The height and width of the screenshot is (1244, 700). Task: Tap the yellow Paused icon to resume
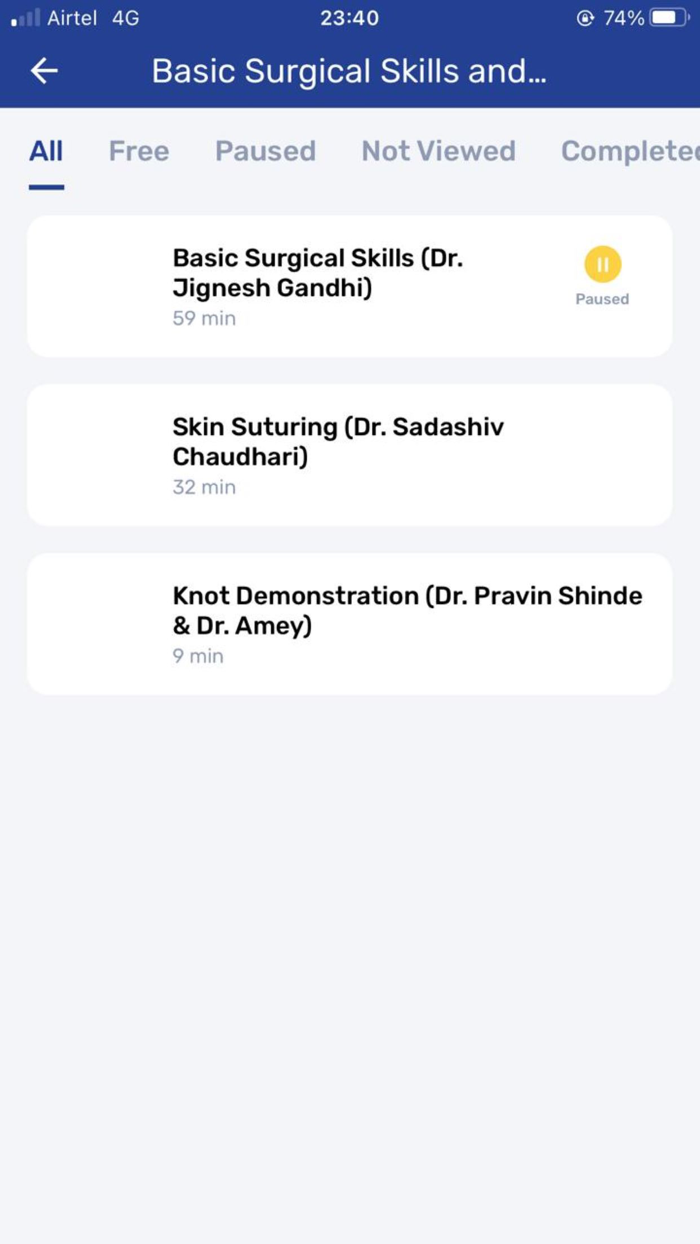[602, 265]
